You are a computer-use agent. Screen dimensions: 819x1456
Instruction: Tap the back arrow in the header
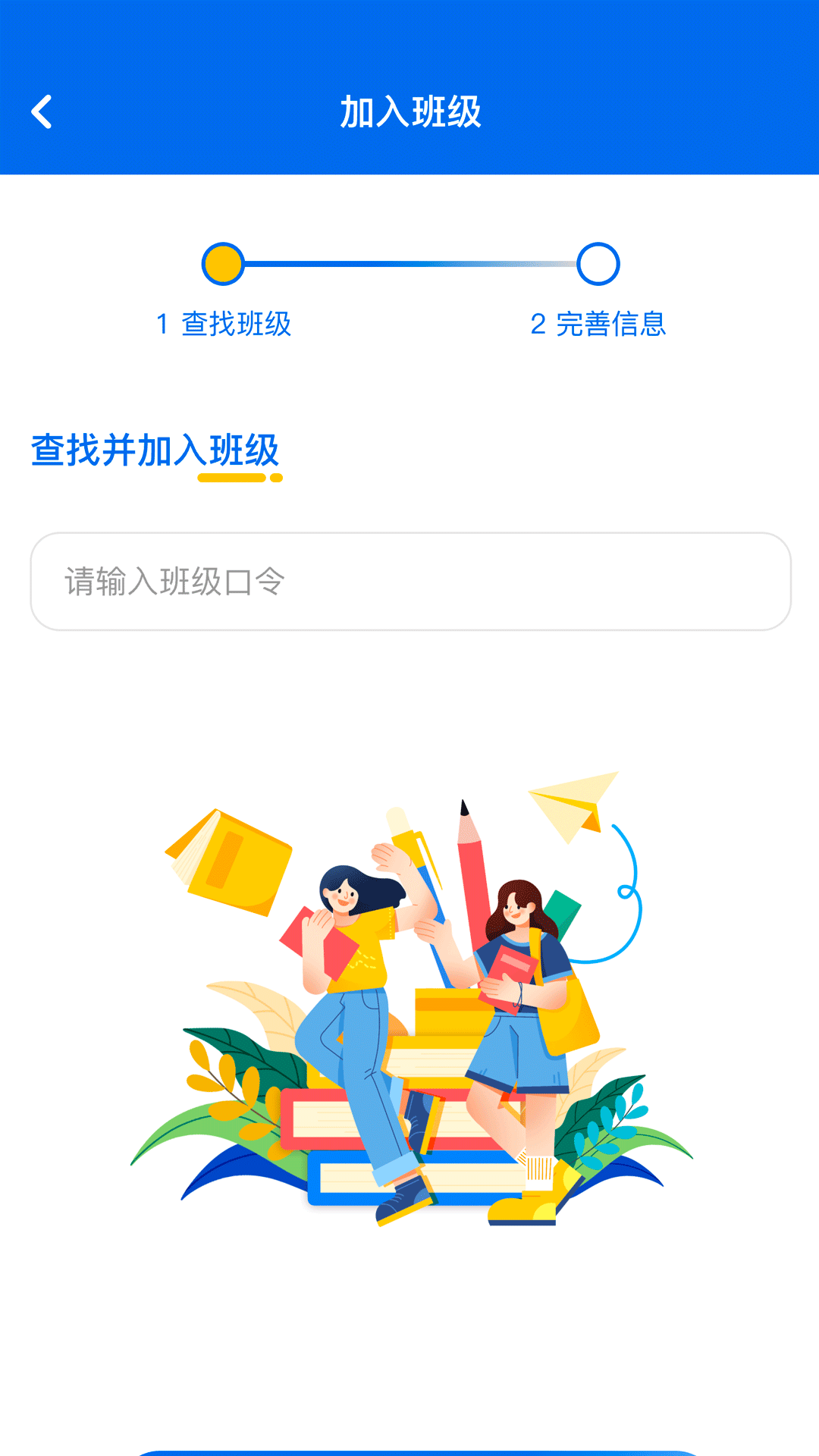pyautogui.click(x=43, y=111)
